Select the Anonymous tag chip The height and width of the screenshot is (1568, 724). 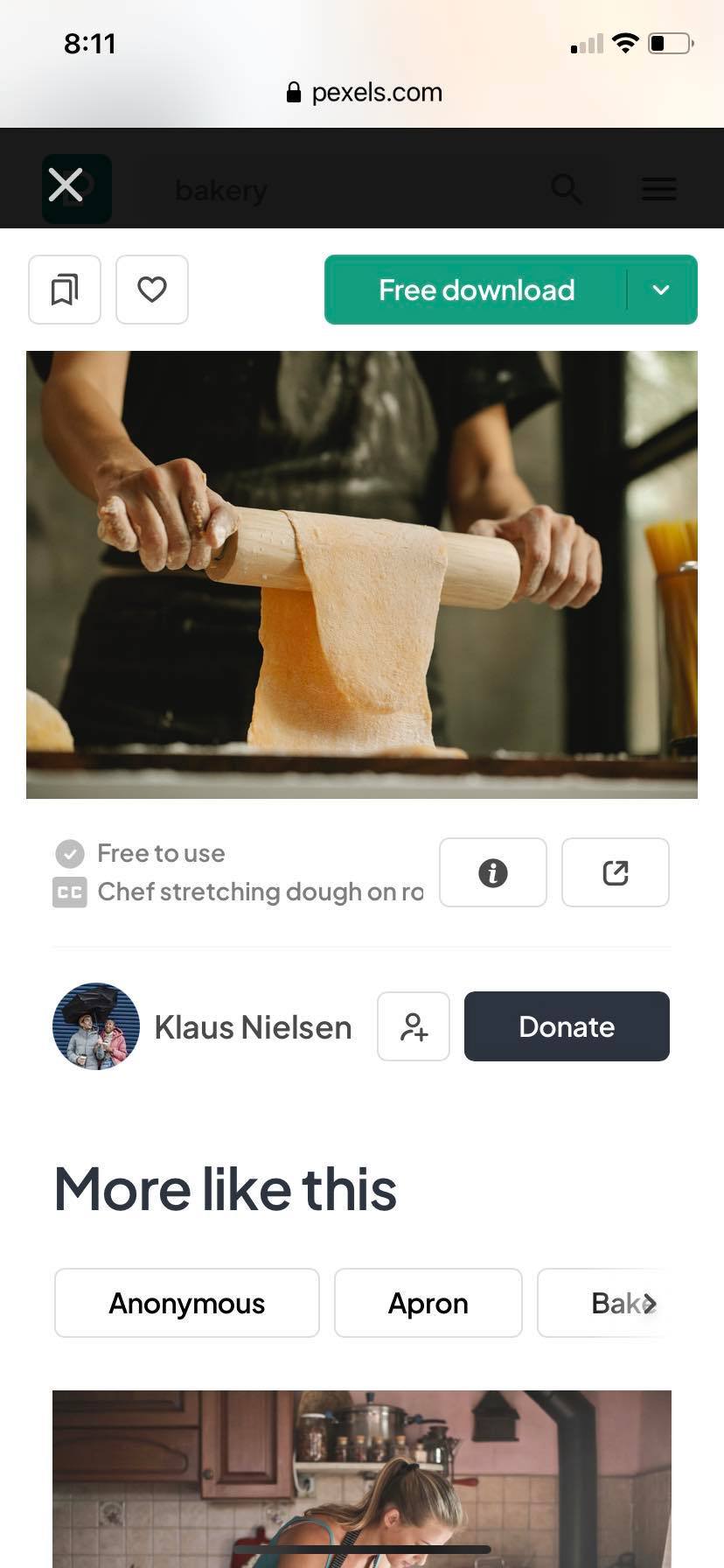pyautogui.click(x=186, y=1303)
